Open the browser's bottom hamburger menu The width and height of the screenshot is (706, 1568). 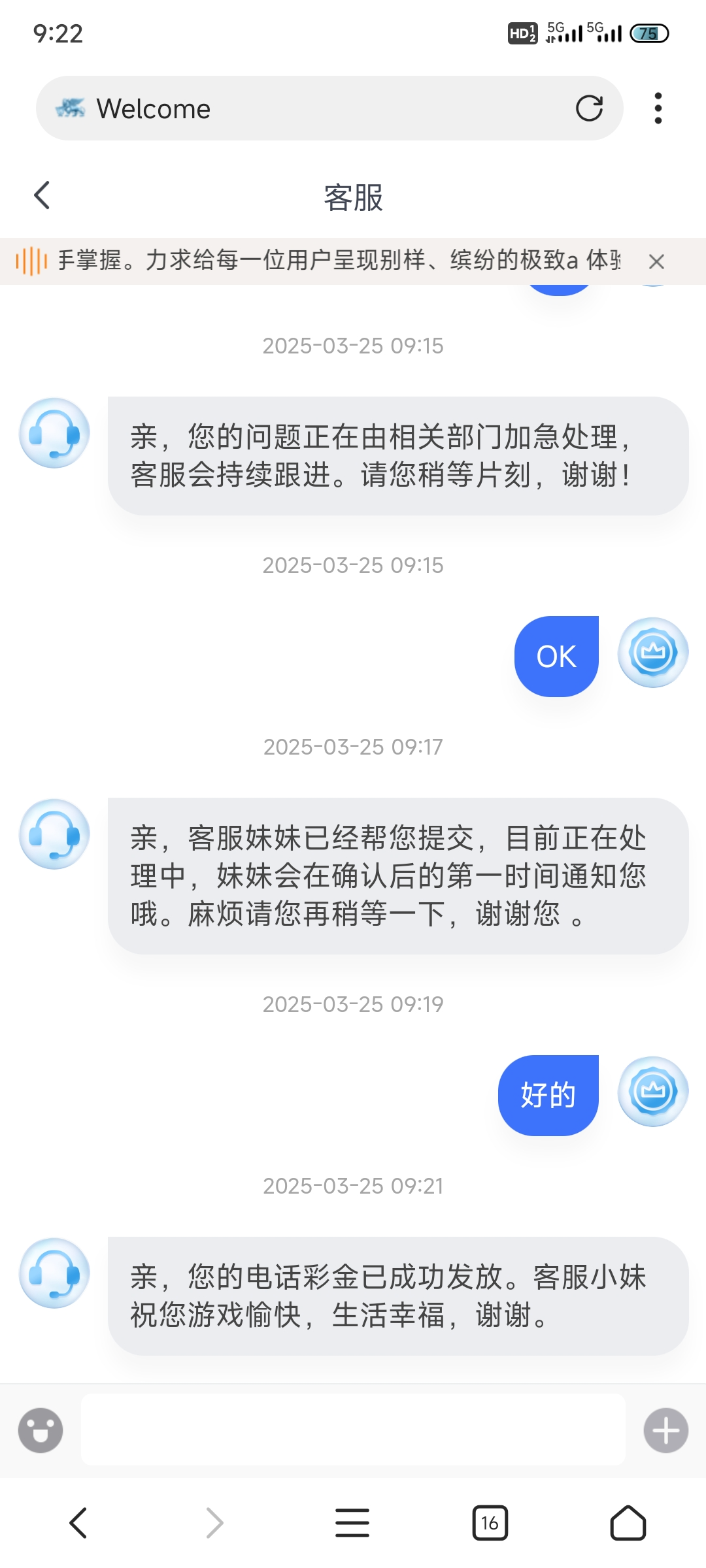(x=352, y=1523)
